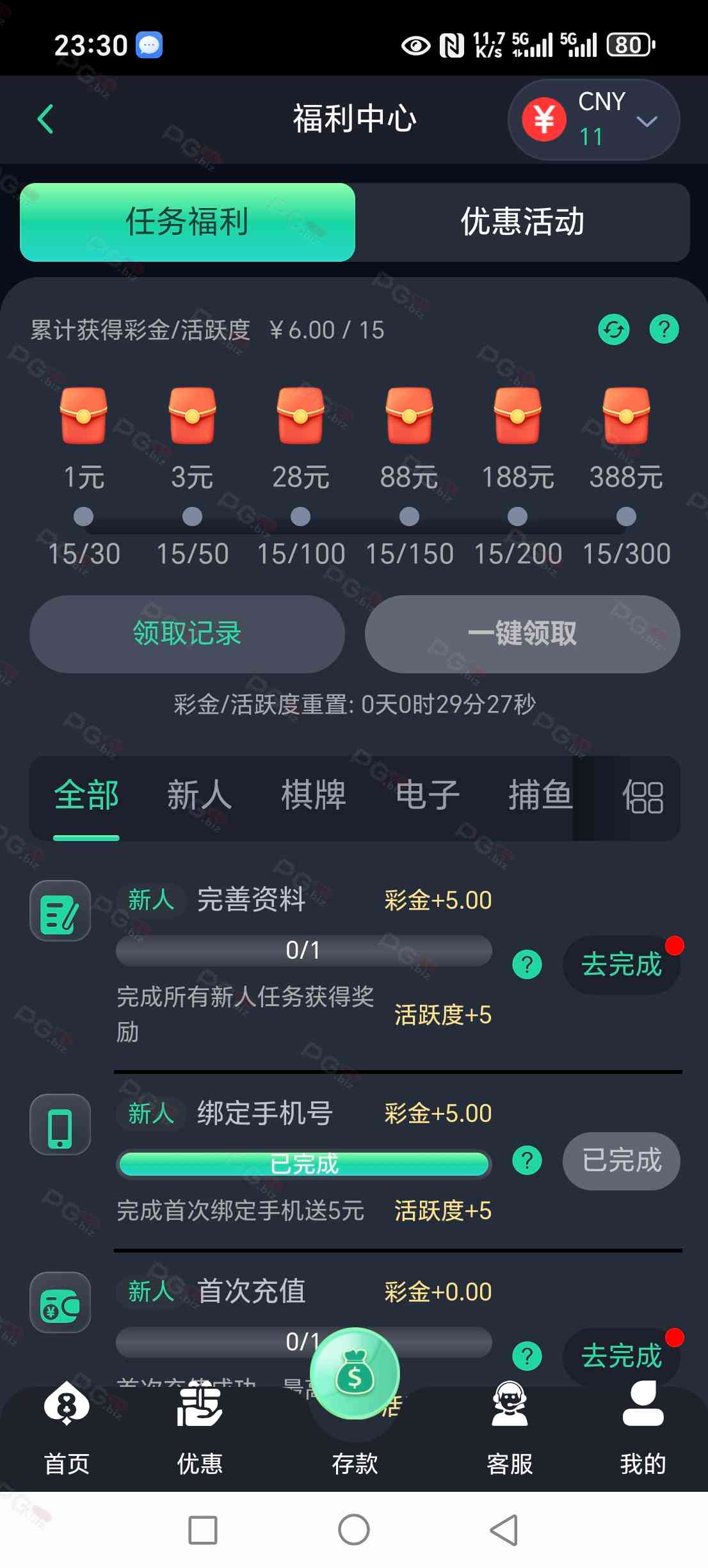Filter tasks by 棋牌 category
The width and height of the screenshot is (708, 1568).
click(x=314, y=796)
